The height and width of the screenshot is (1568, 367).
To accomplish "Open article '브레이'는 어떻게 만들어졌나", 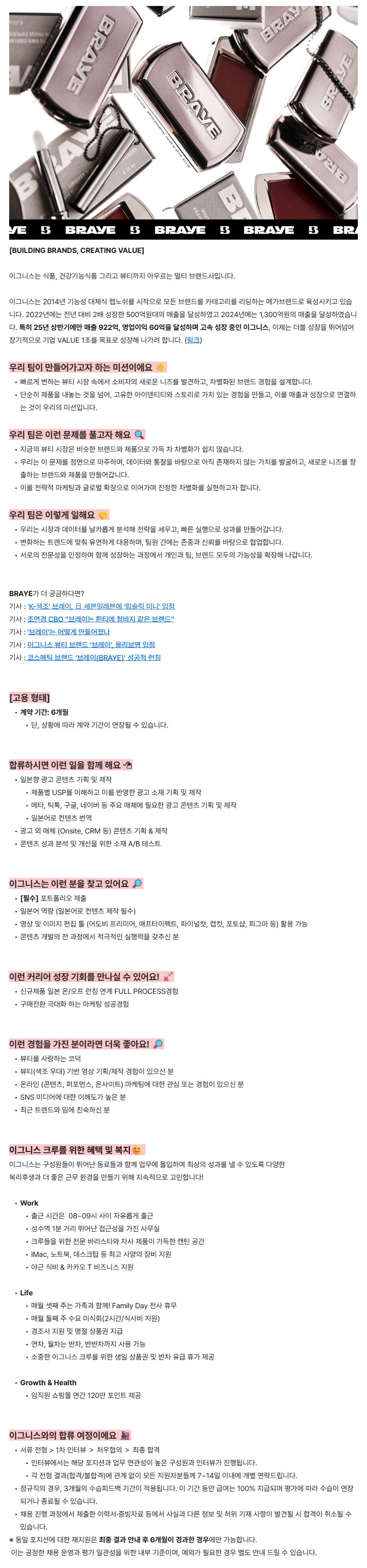I will click(x=68, y=632).
